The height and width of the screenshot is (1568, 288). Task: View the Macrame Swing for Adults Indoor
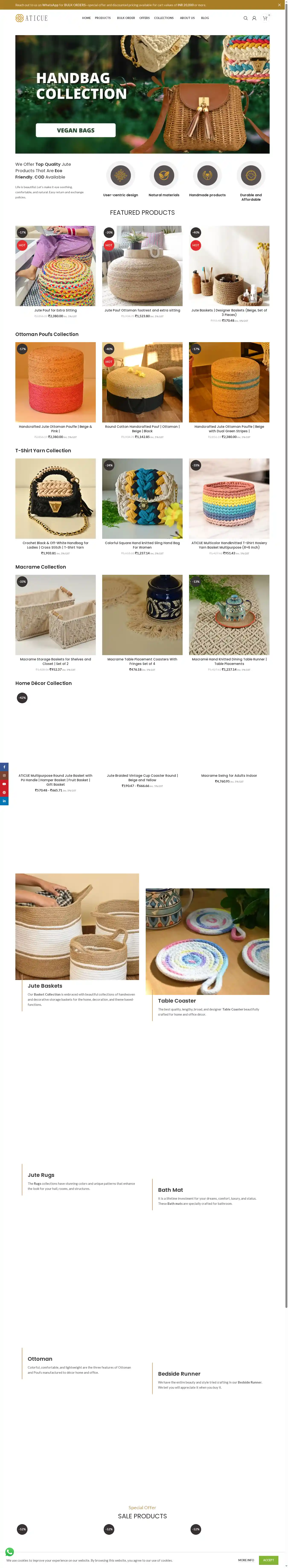pos(229,775)
